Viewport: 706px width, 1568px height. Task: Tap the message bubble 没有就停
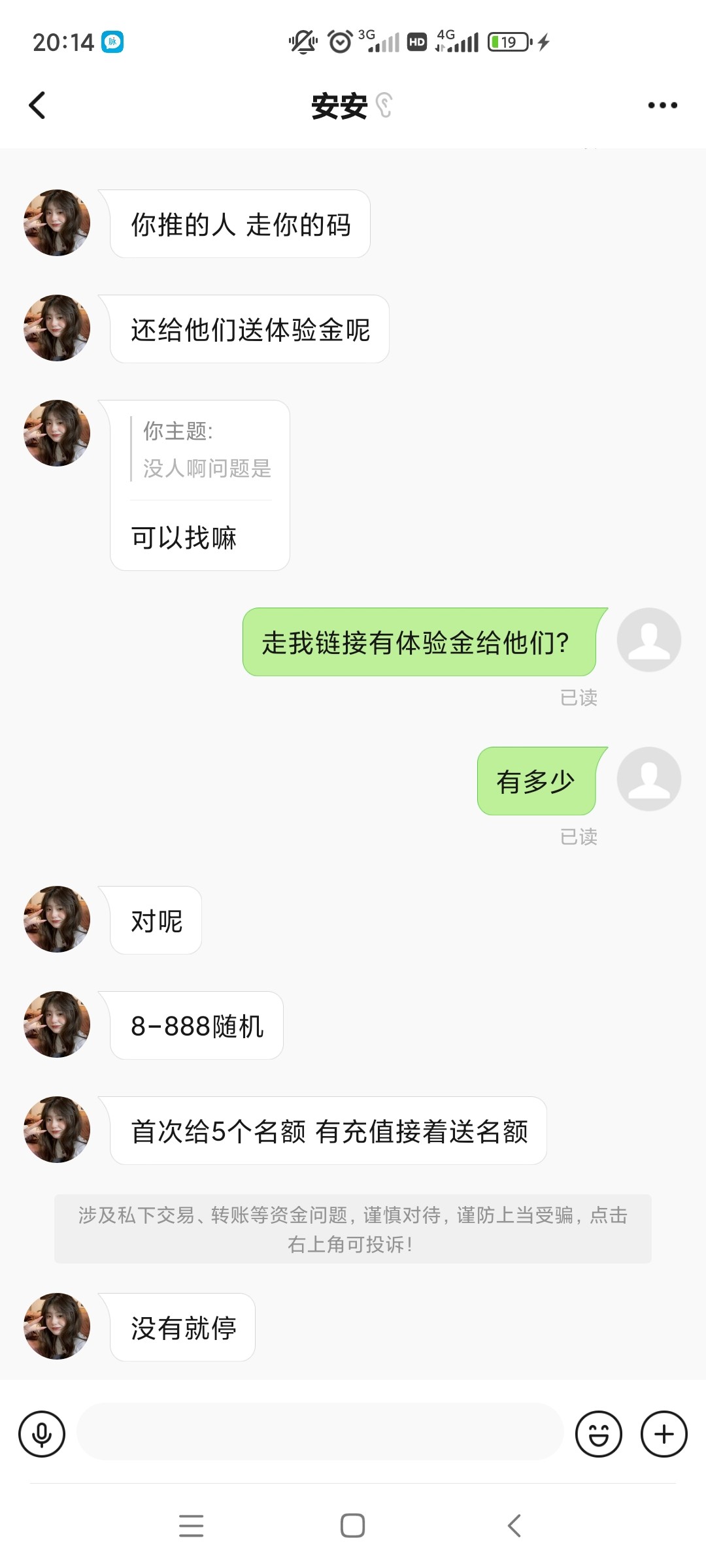(x=181, y=1328)
